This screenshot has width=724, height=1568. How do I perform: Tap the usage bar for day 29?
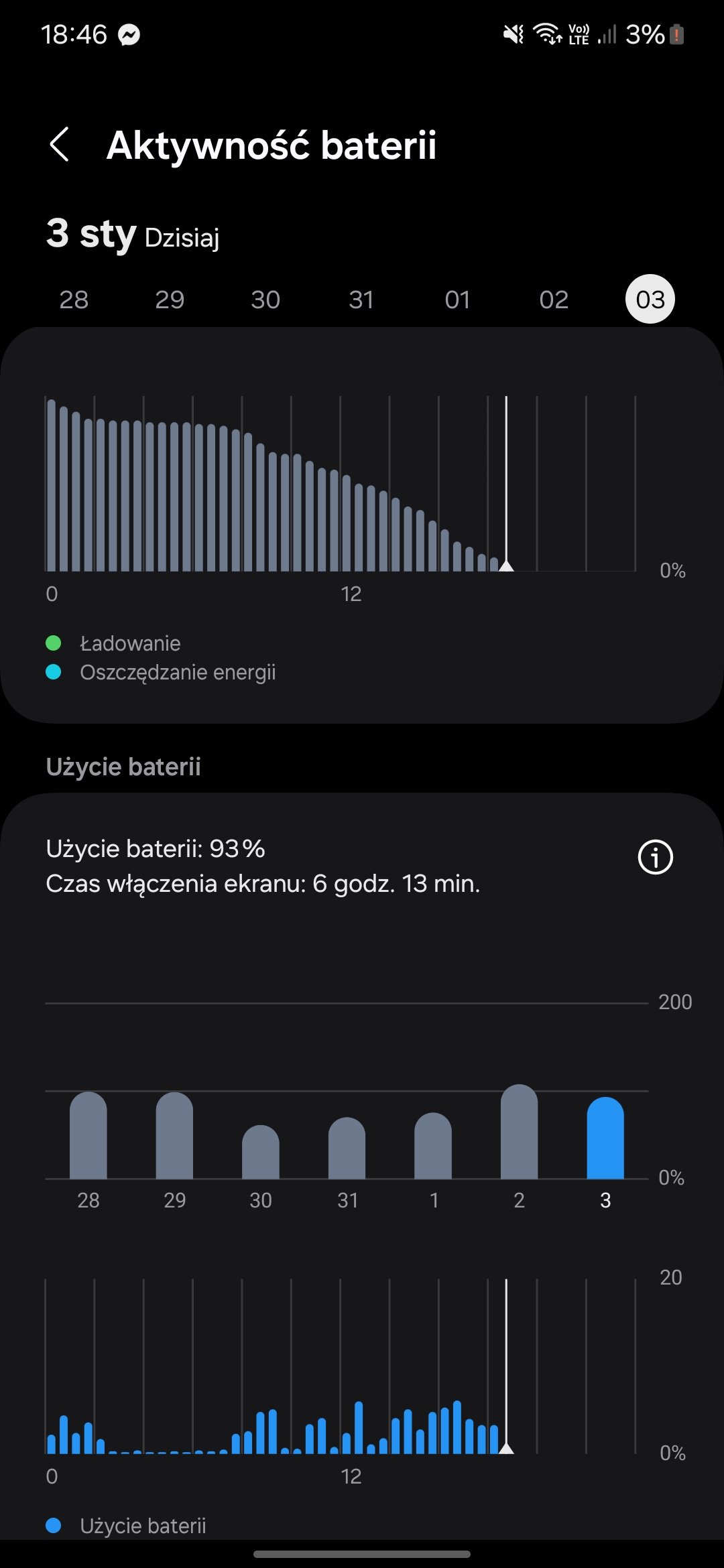tap(174, 1136)
